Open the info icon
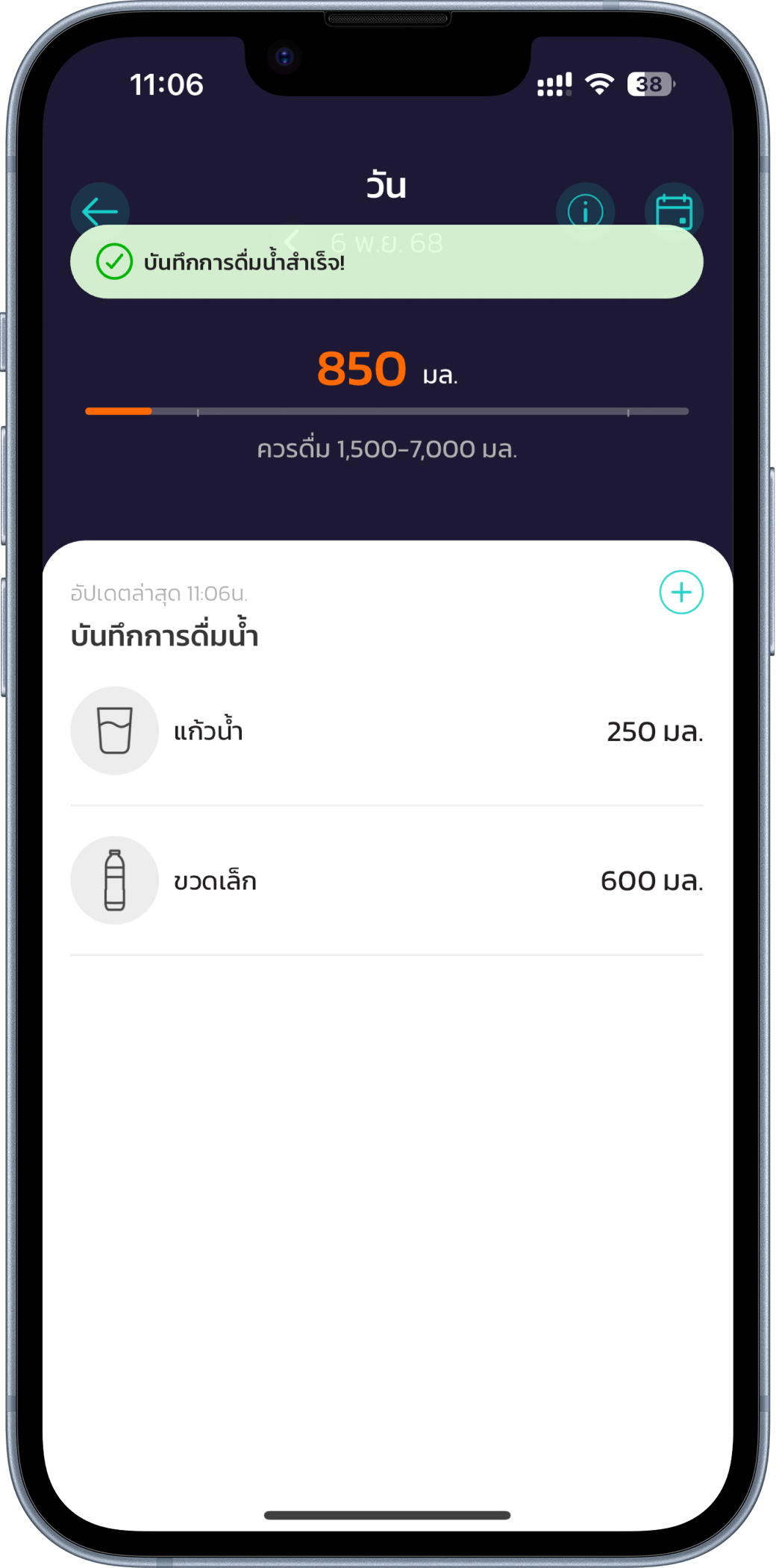 pyautogui.click(x=585, y=211)
